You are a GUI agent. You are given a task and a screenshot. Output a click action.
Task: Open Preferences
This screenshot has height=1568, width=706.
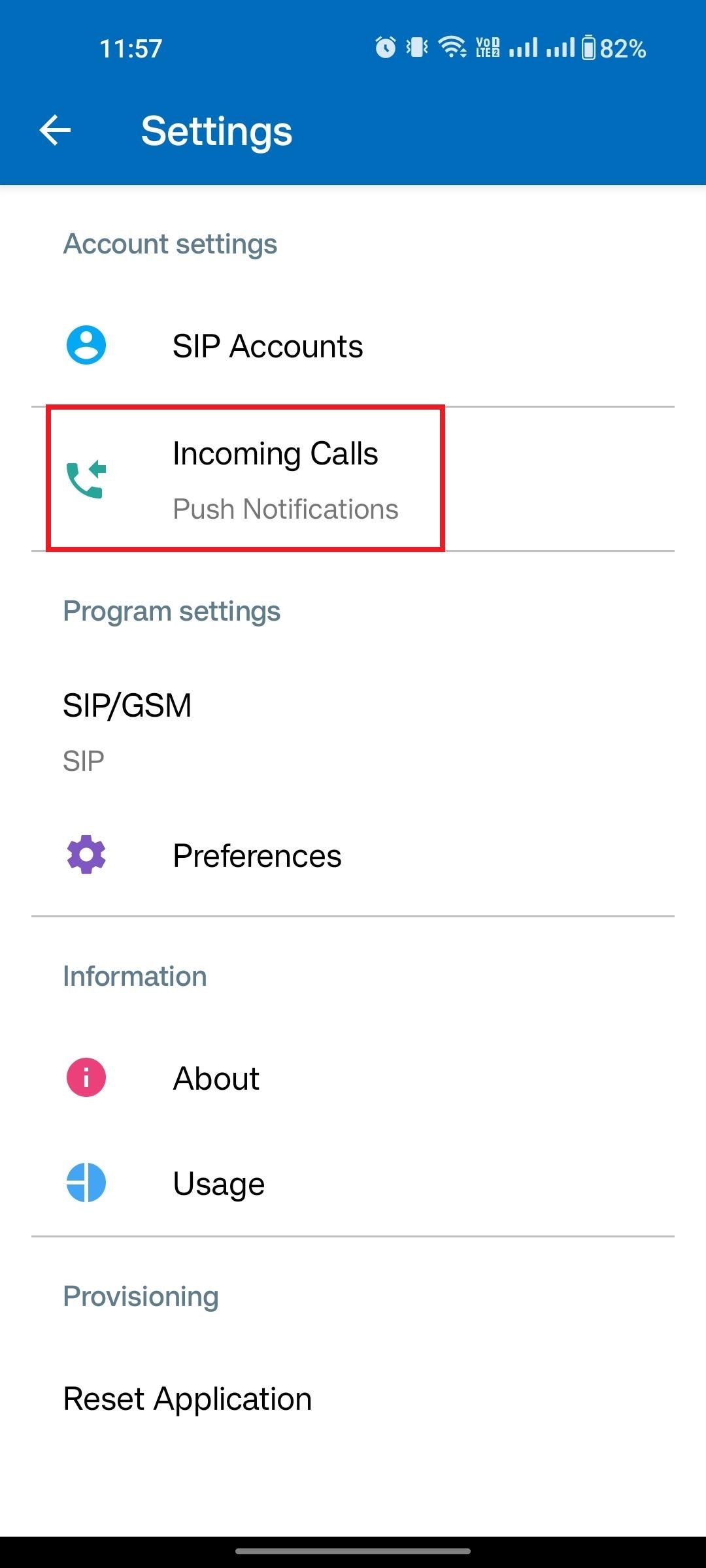point(256,856)
